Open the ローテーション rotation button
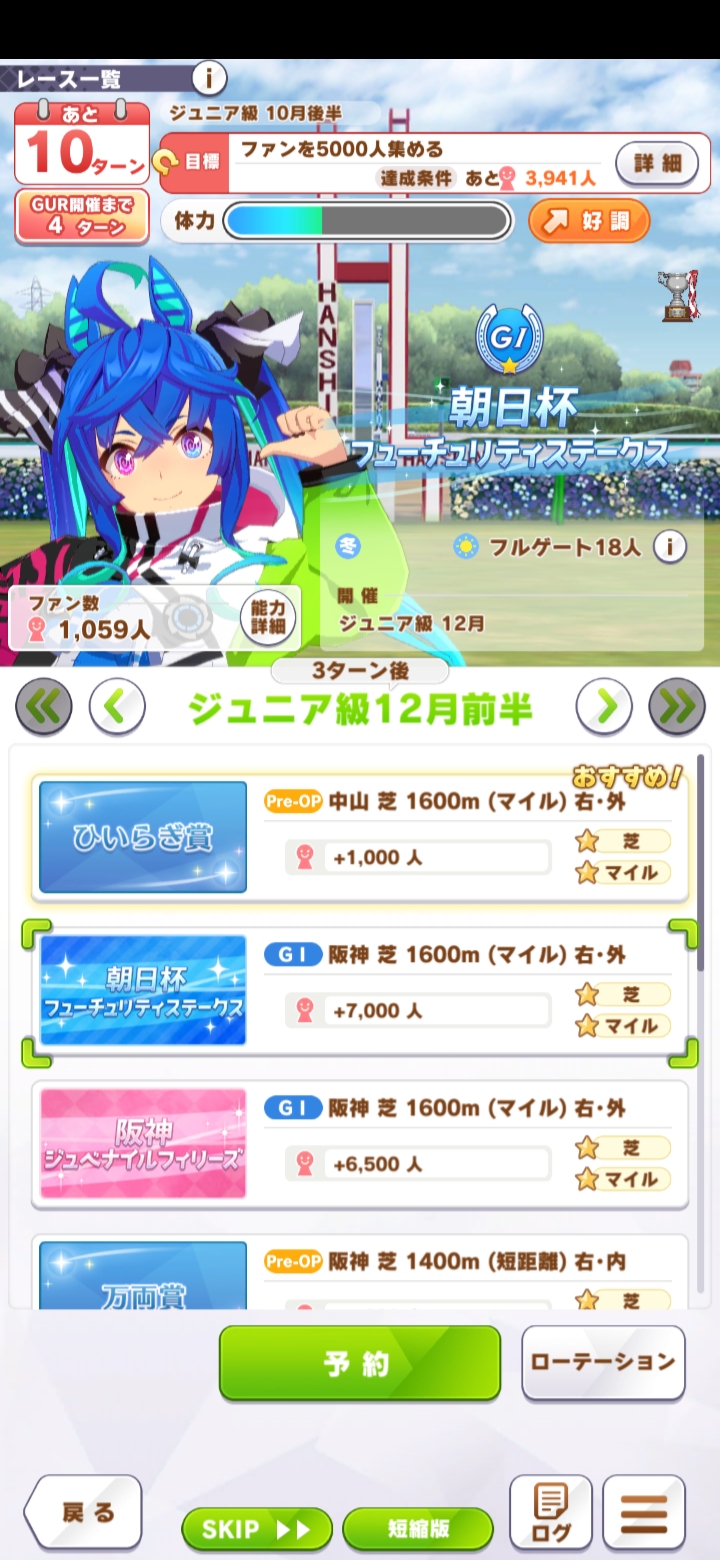720x1560 pixels. pos(603,1362)
